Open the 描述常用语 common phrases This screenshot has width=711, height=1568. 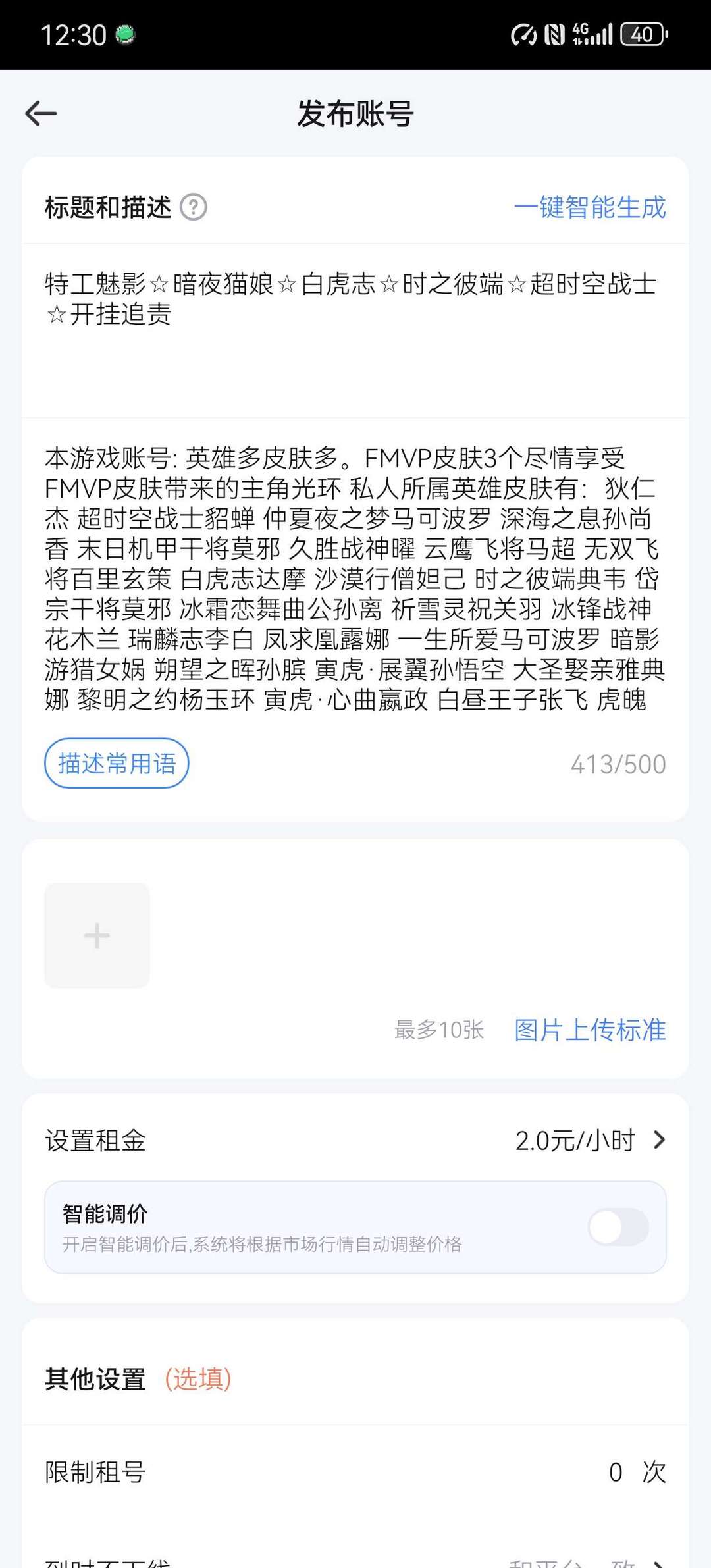click(117, 764)
